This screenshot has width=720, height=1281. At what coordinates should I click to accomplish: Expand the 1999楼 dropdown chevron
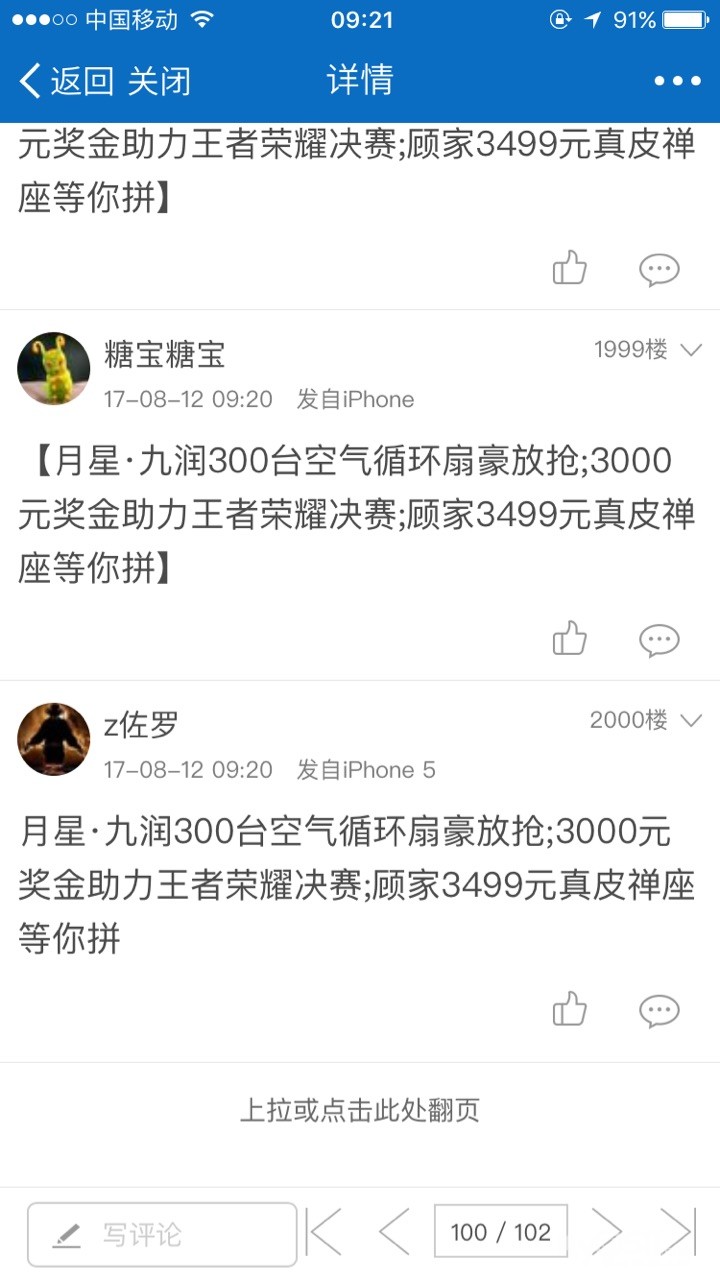(691, 350)
